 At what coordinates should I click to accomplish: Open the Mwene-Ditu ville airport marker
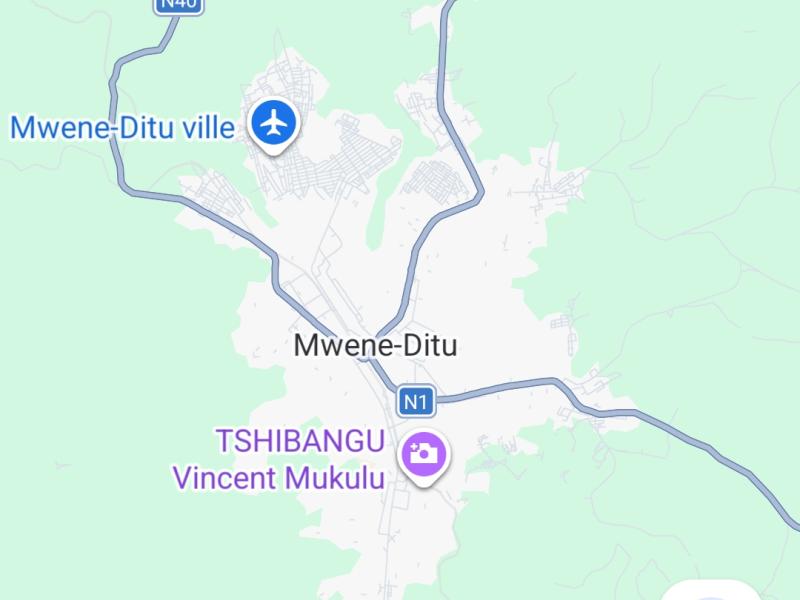pos(273,124)
